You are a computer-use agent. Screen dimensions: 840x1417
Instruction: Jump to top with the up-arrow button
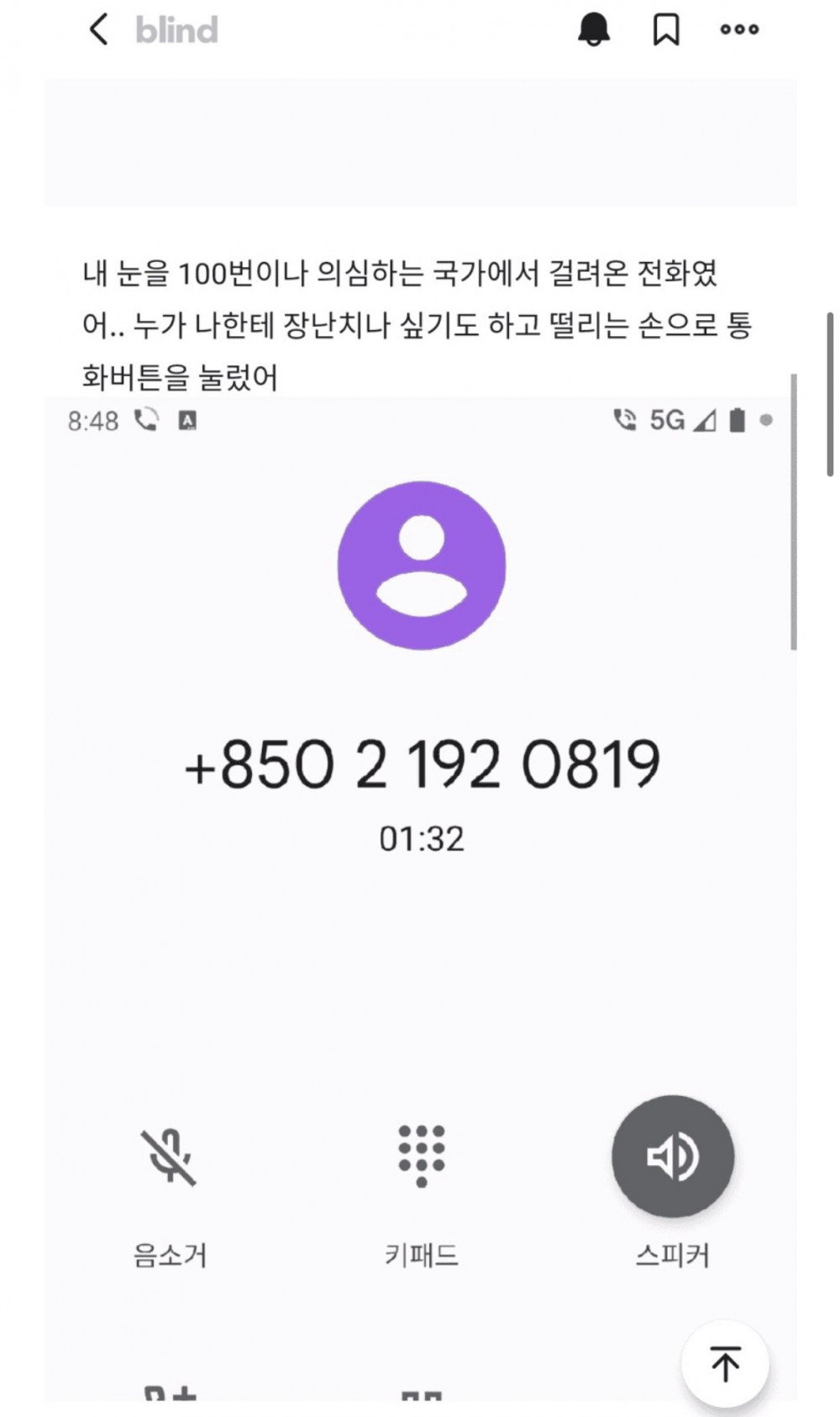coord(725,1363)
